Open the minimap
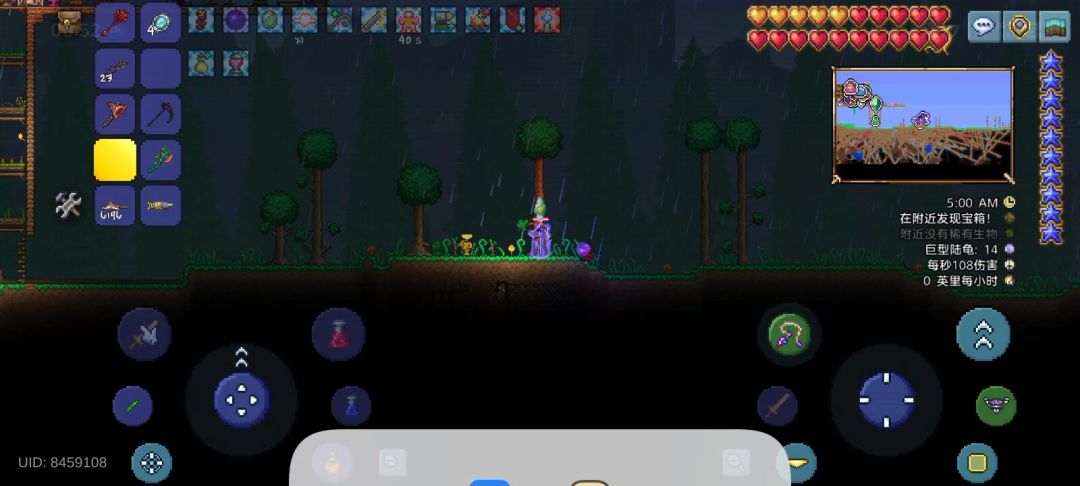 (x=923, y=124)
